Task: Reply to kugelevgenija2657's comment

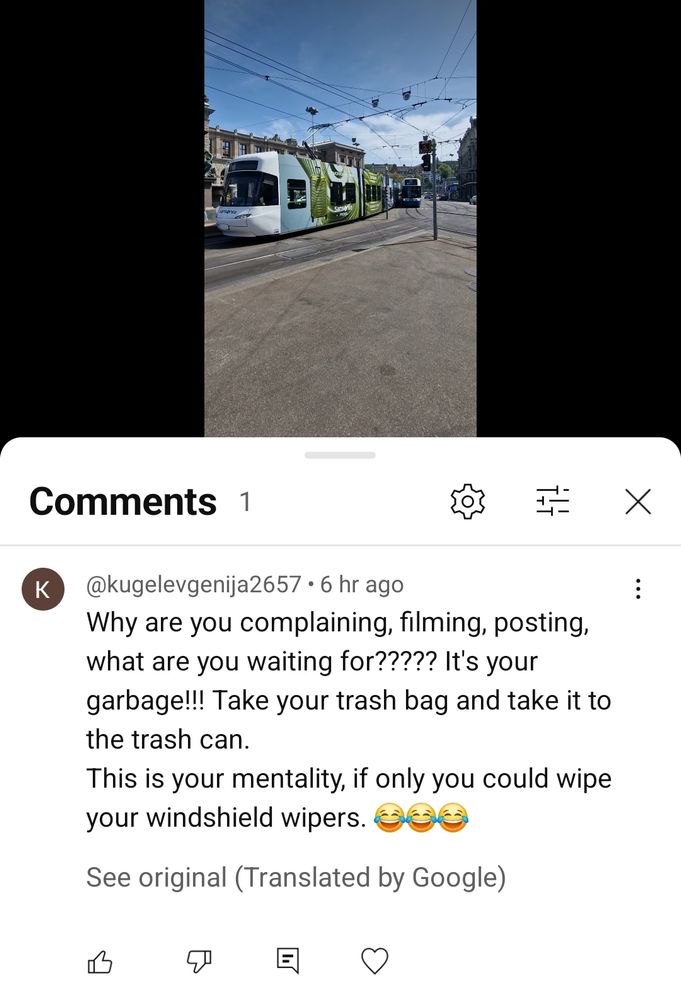Action: (287, 961)
